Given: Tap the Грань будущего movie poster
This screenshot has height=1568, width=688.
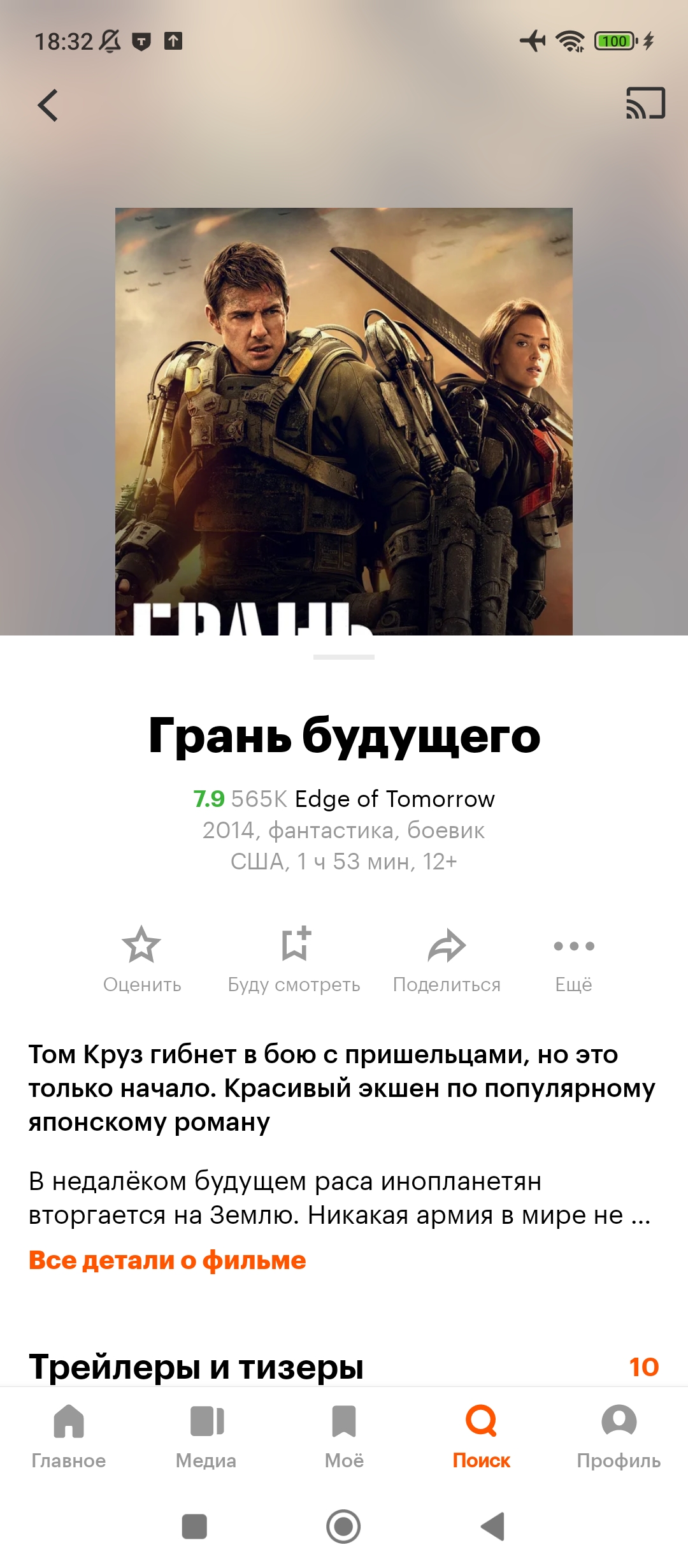Looking at the screenshot, I should pyautogui.click(x=344, y=421).
